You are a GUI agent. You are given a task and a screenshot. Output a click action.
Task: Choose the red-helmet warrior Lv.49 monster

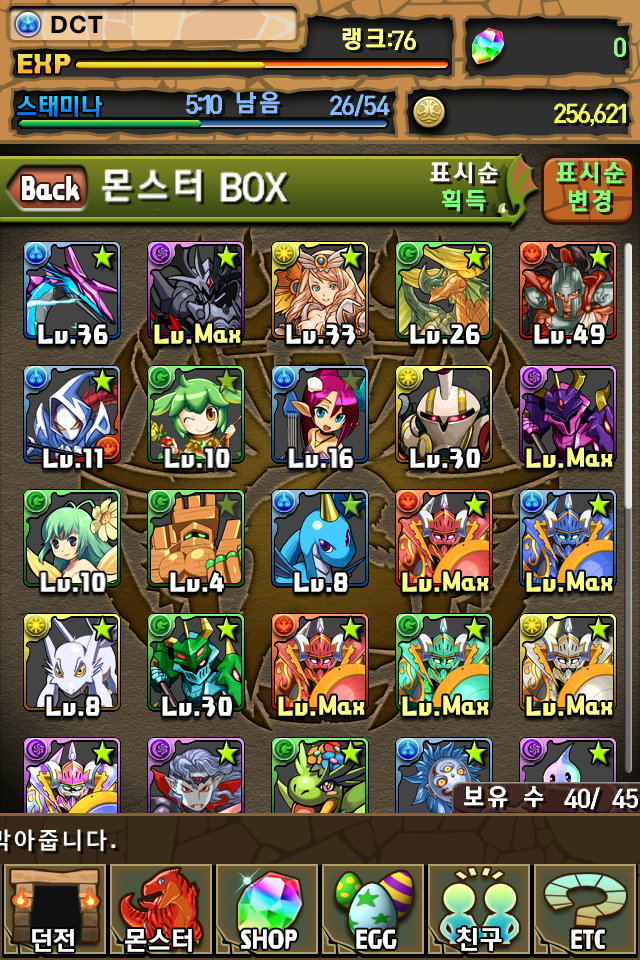pyautogui.click(x=568, y=290)
